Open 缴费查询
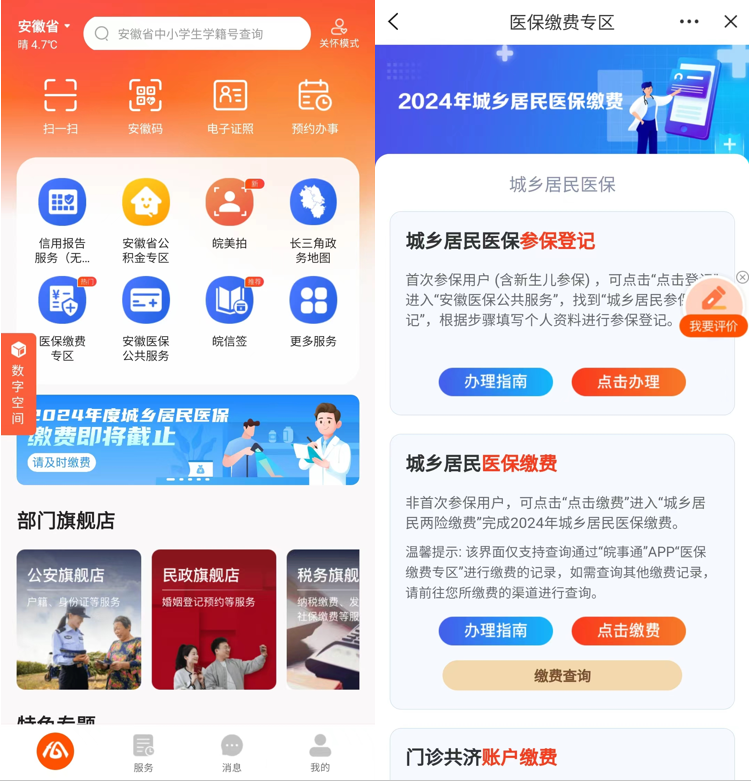Screen dimensions: 751x784 tap(562, 676)
